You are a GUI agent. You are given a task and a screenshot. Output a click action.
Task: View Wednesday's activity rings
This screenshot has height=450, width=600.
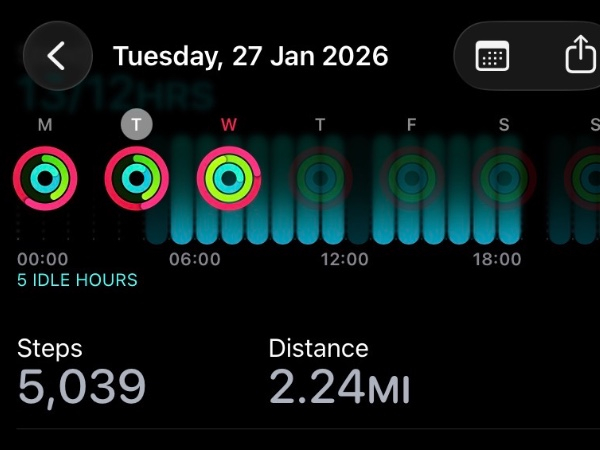click(x=229, y=178)
